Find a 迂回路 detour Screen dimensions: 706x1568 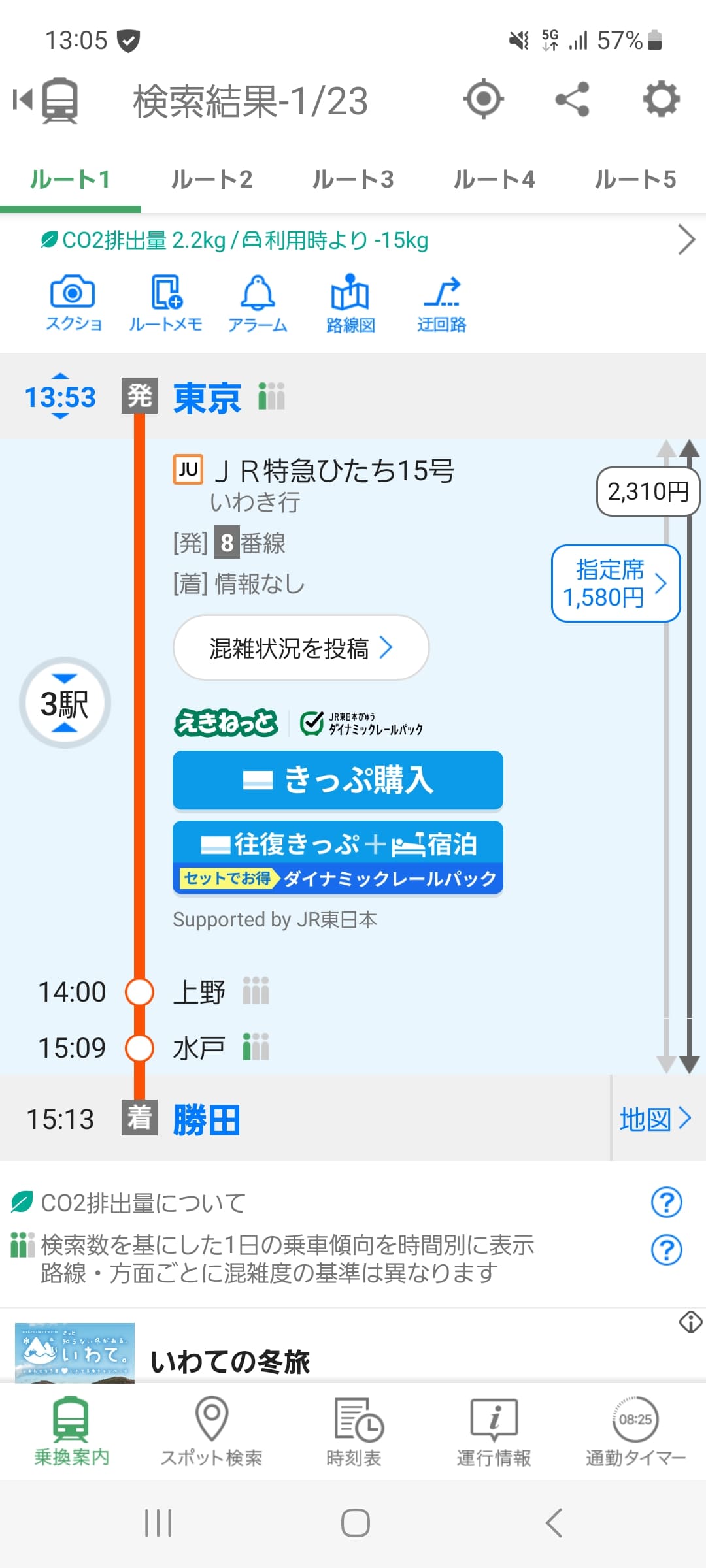coord(442,304)
